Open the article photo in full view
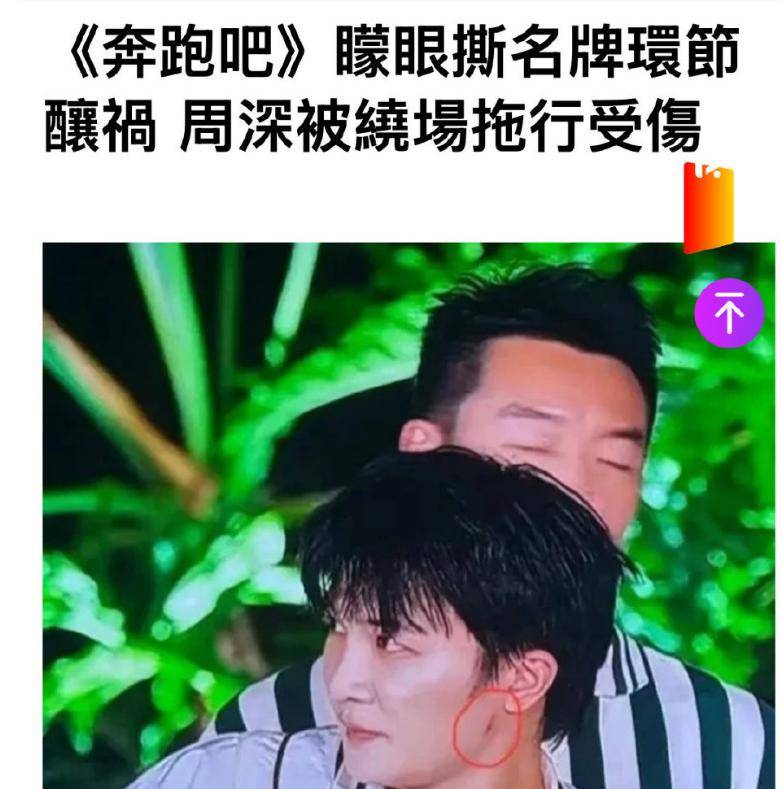This screenshot has height=789, width=781. pyautogui.click(x=400, y=520)
